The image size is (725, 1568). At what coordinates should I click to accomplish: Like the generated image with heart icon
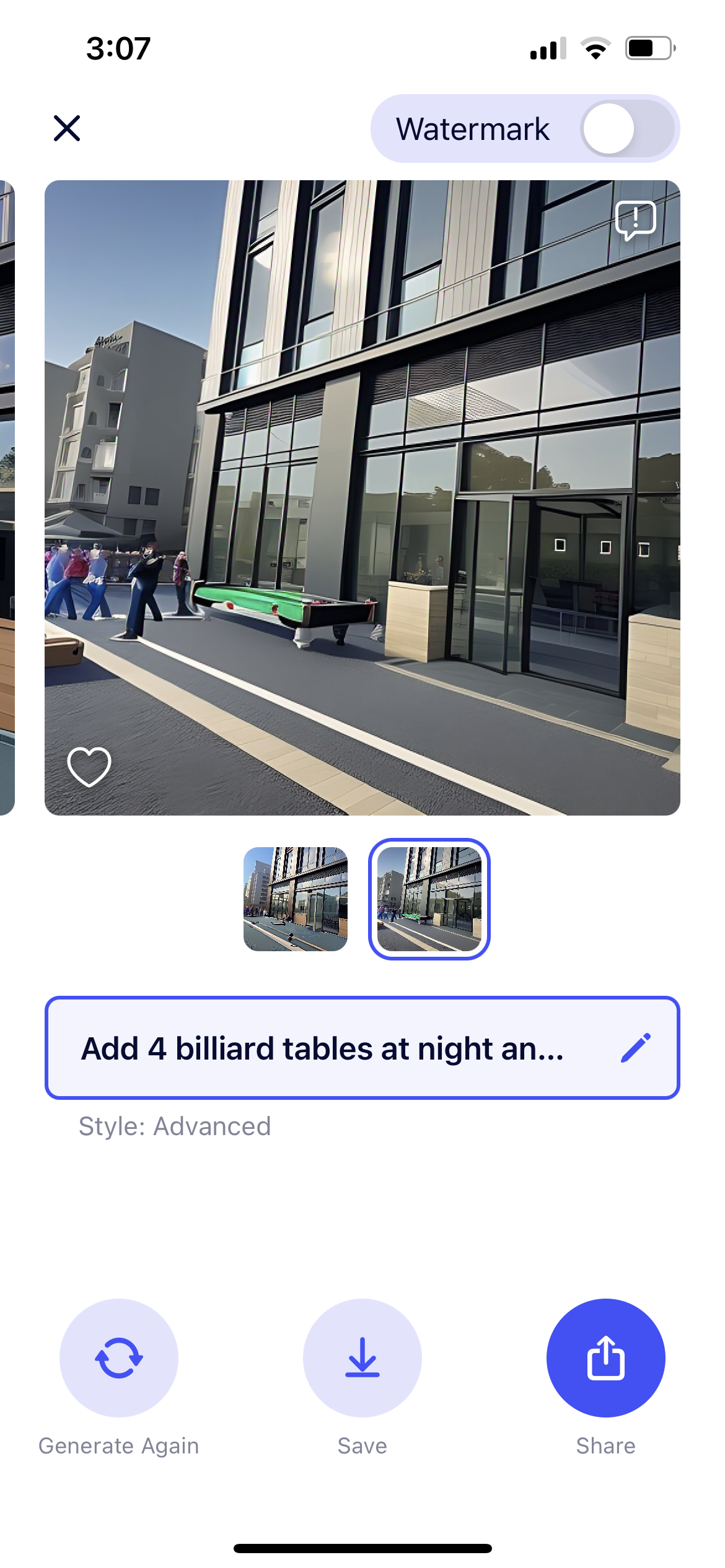click(x=89, y=767)
